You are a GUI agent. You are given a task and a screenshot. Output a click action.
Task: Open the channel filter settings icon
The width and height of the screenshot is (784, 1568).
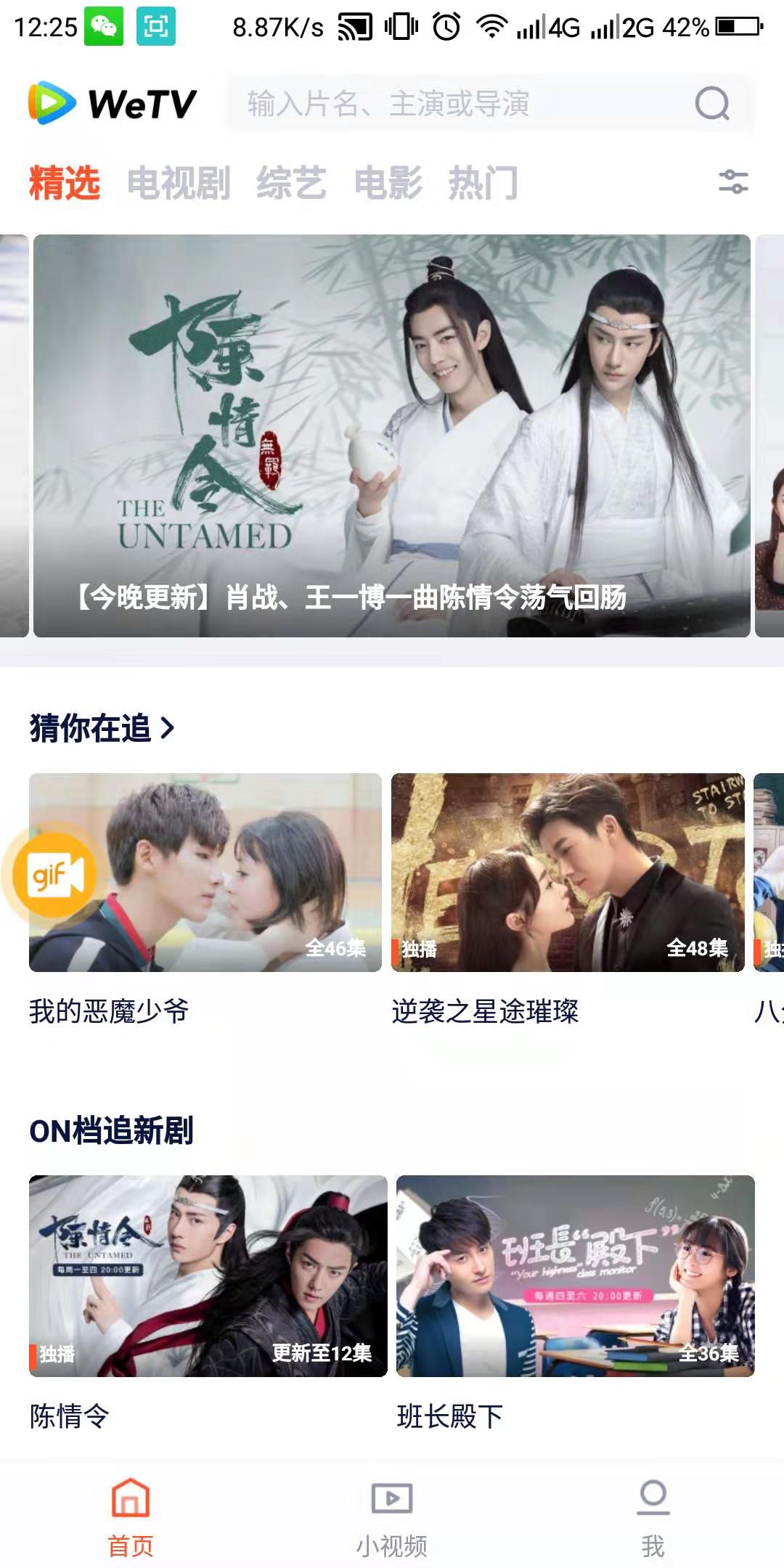[x=732, y=181]
